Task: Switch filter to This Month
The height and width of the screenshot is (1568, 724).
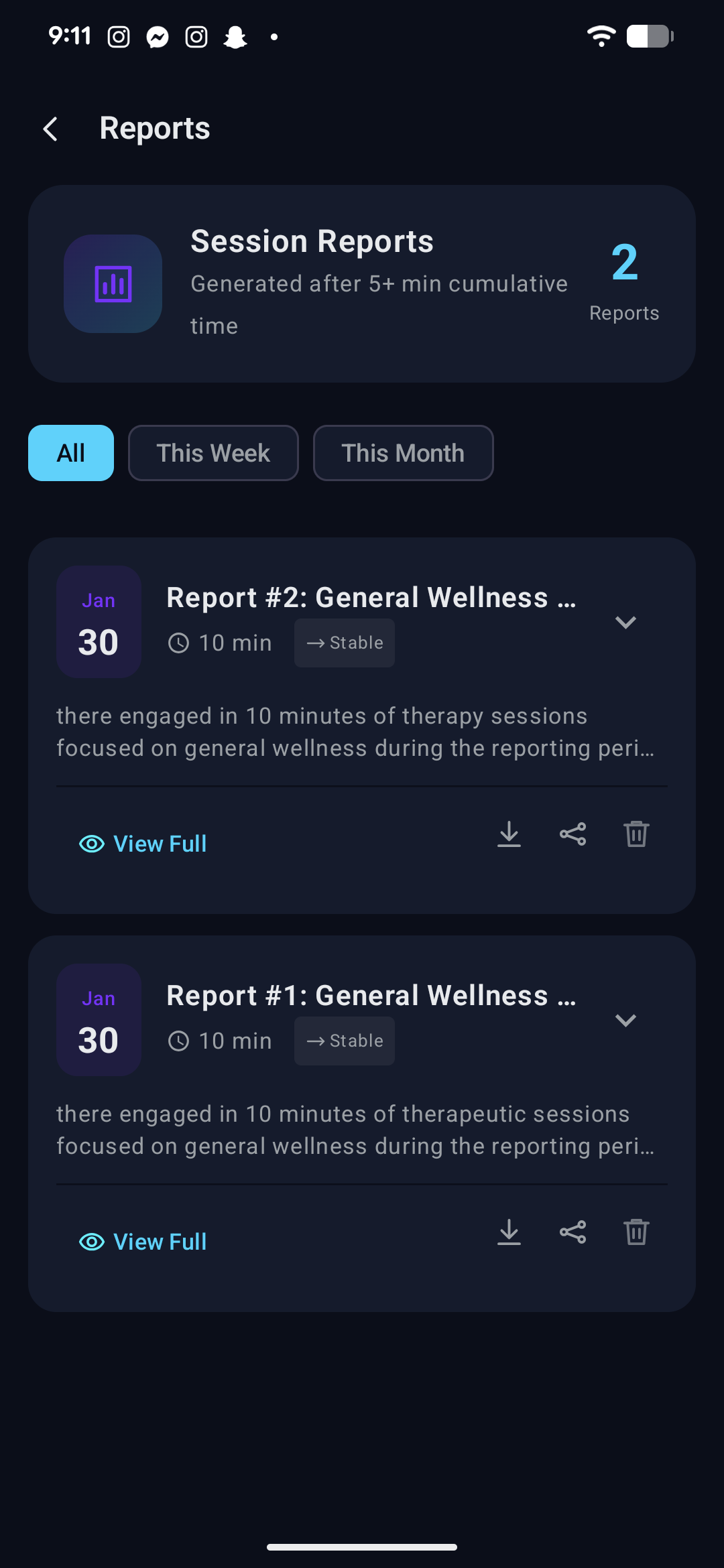Action: tap(403, 453)
